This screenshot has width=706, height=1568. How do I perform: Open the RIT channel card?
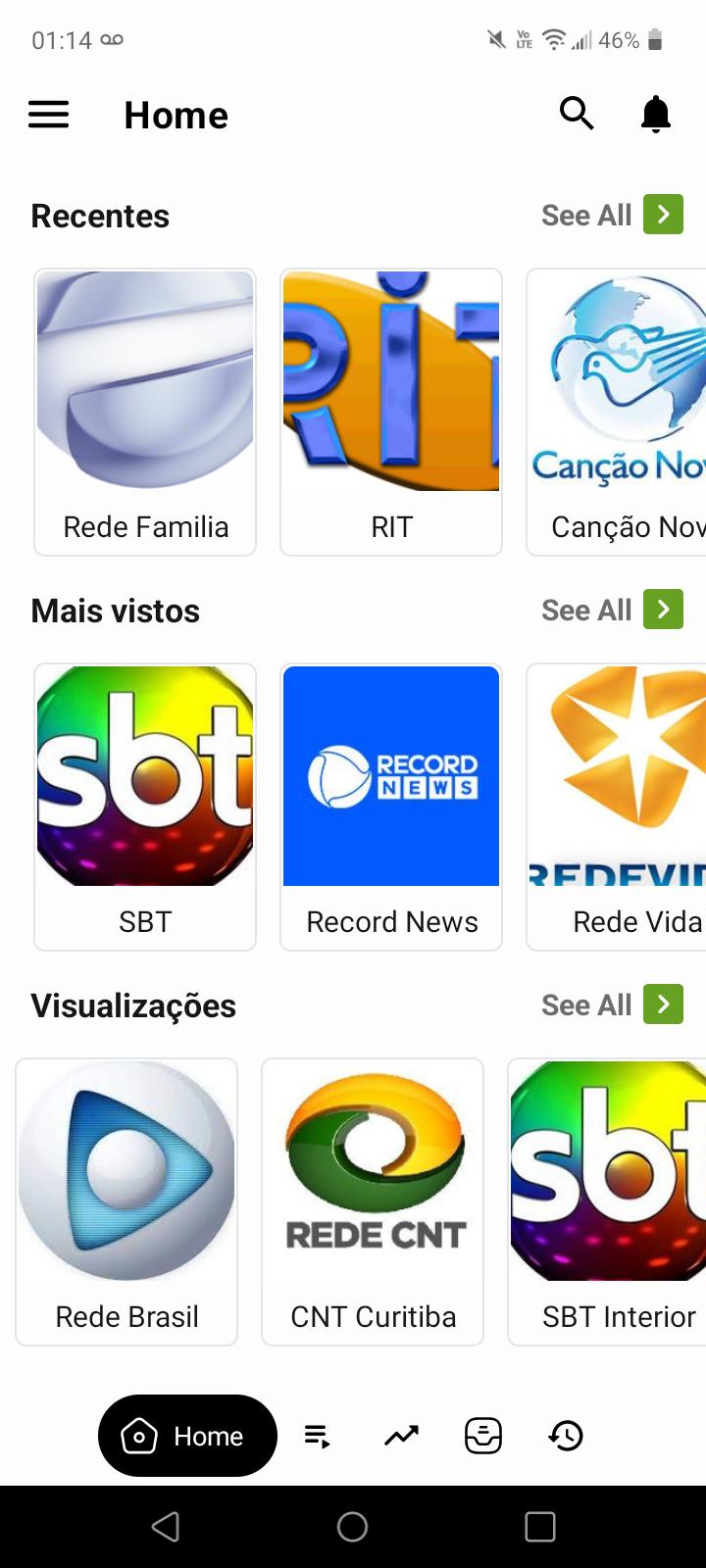pyautogui.click(x=391, y=412)
